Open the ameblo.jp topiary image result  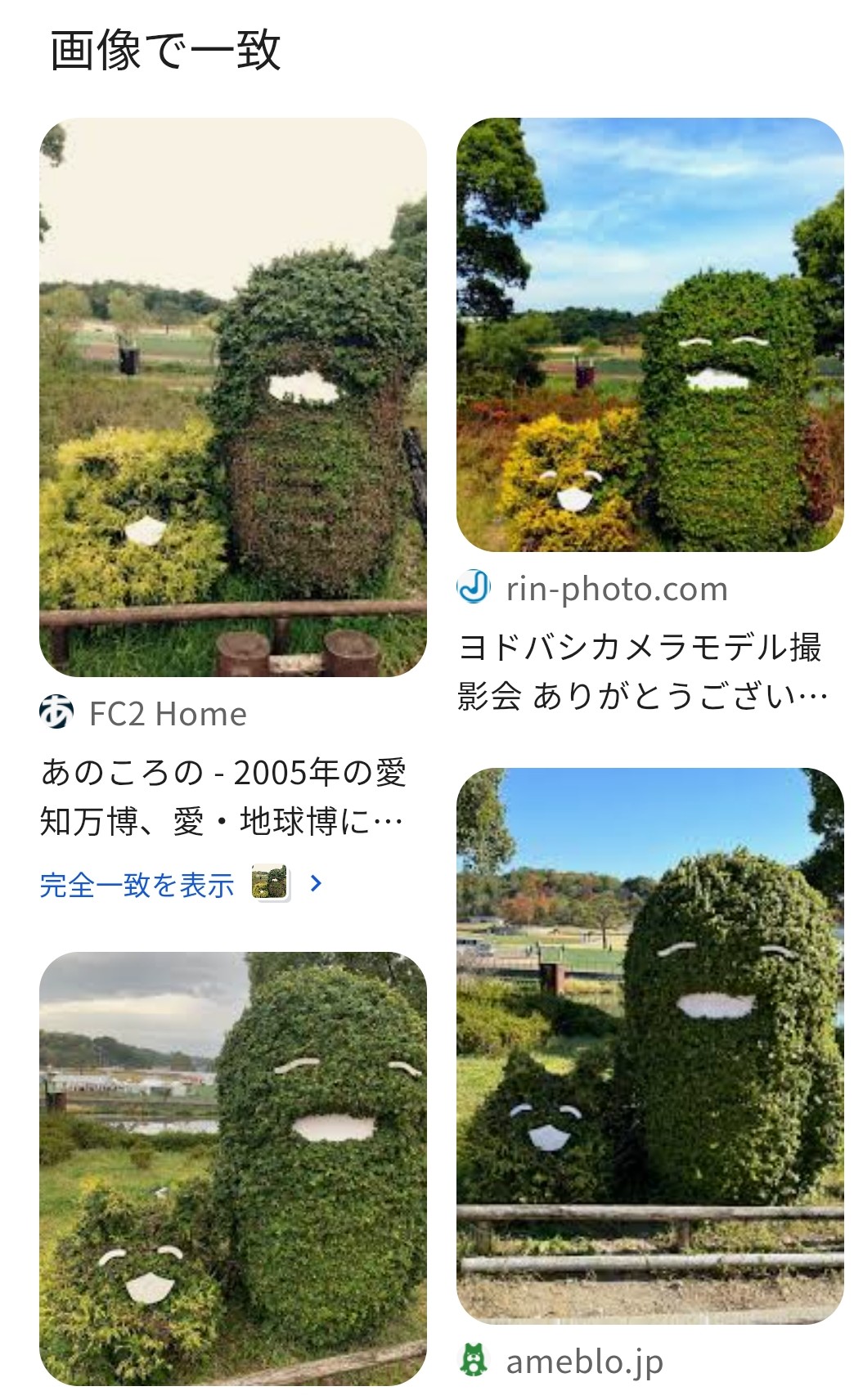[649, 1045]
